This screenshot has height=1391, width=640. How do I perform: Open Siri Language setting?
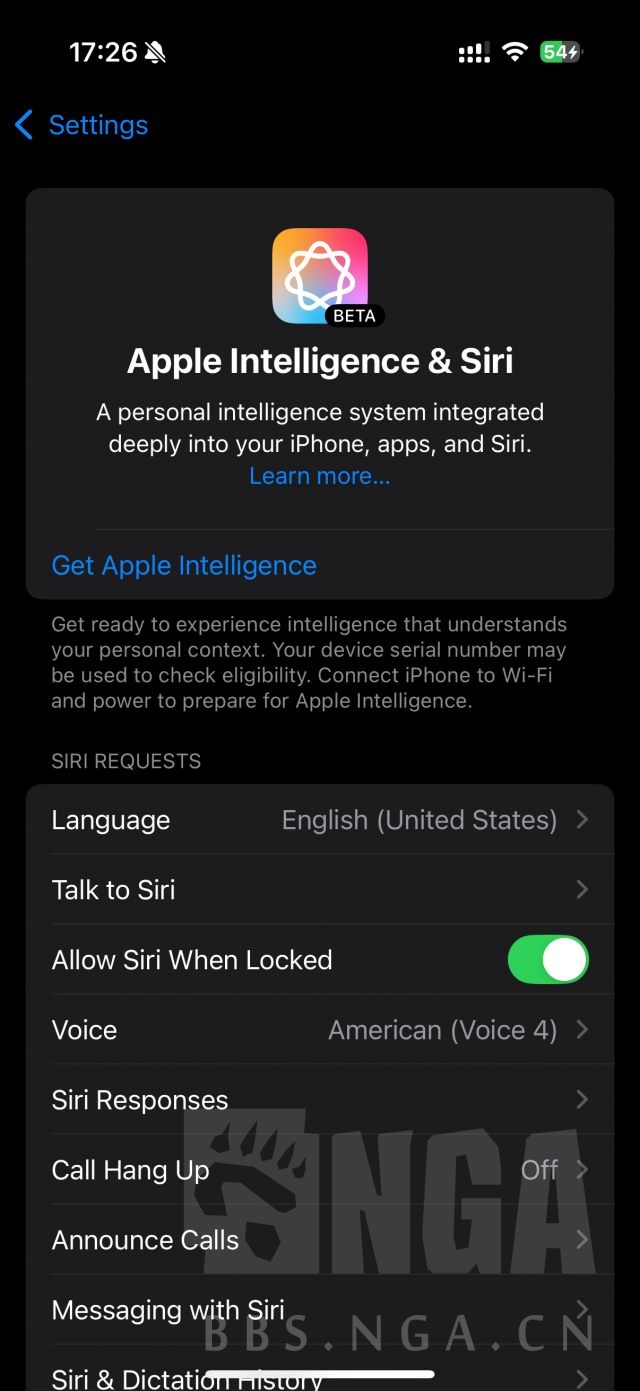(x=319, y=820)
